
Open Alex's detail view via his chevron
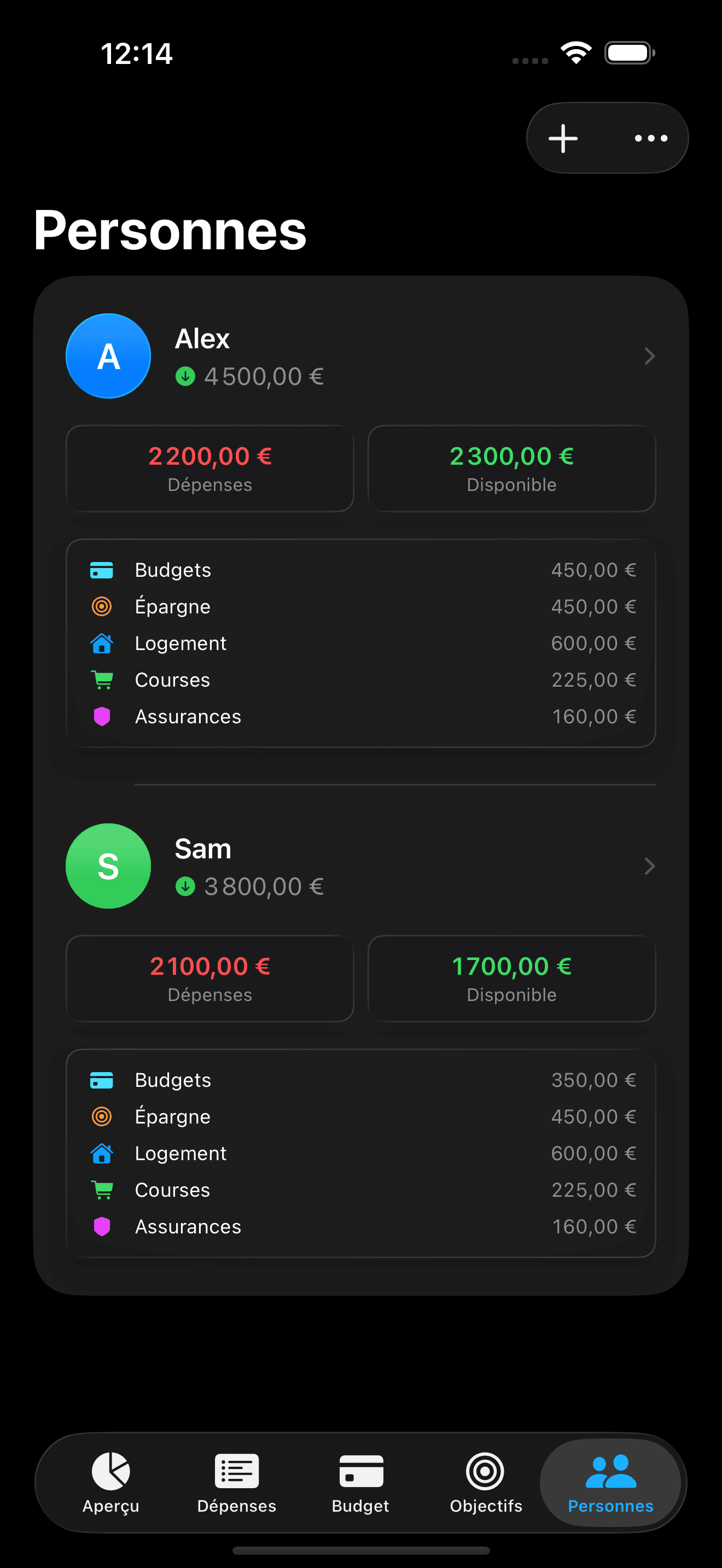(x=650, y=356)
